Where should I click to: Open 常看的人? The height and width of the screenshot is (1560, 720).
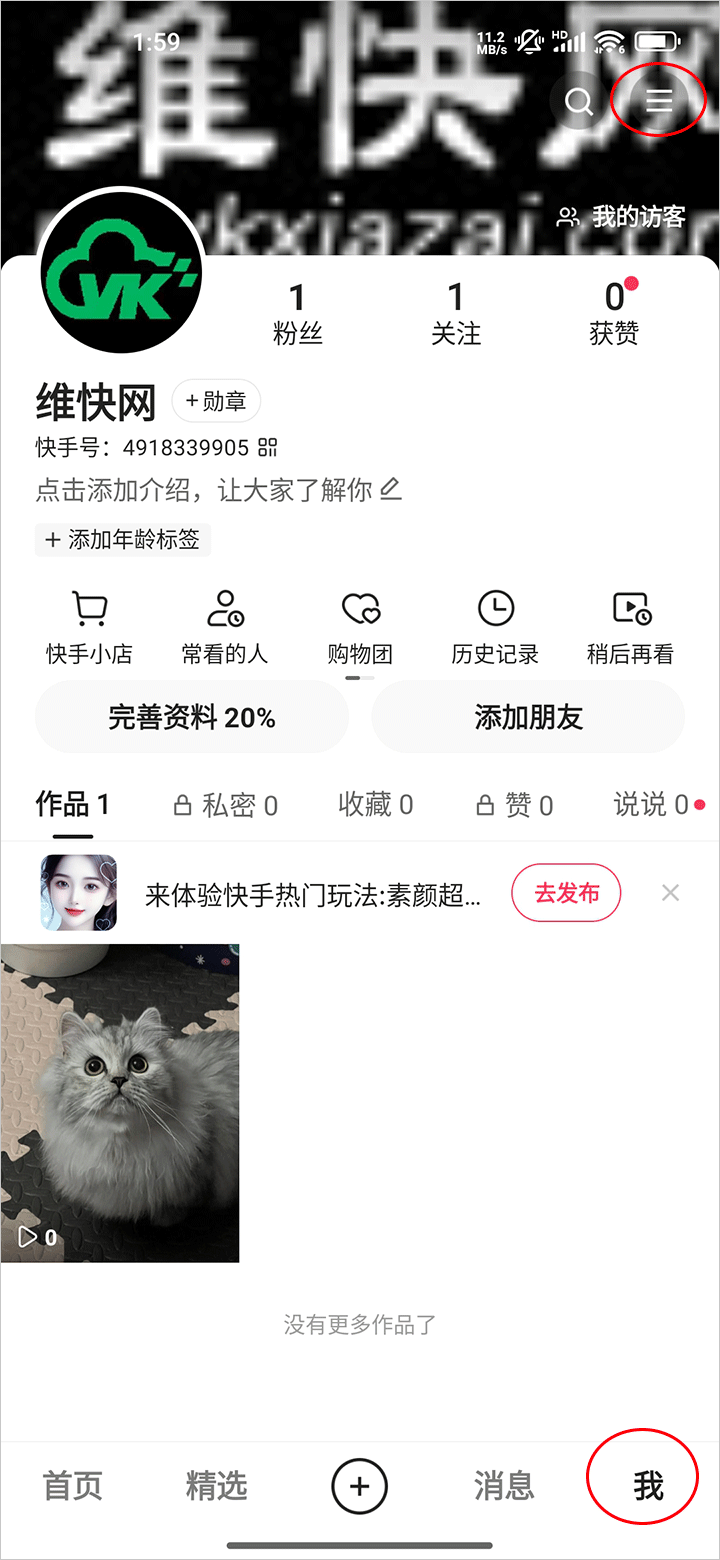[x=225, y=628]
